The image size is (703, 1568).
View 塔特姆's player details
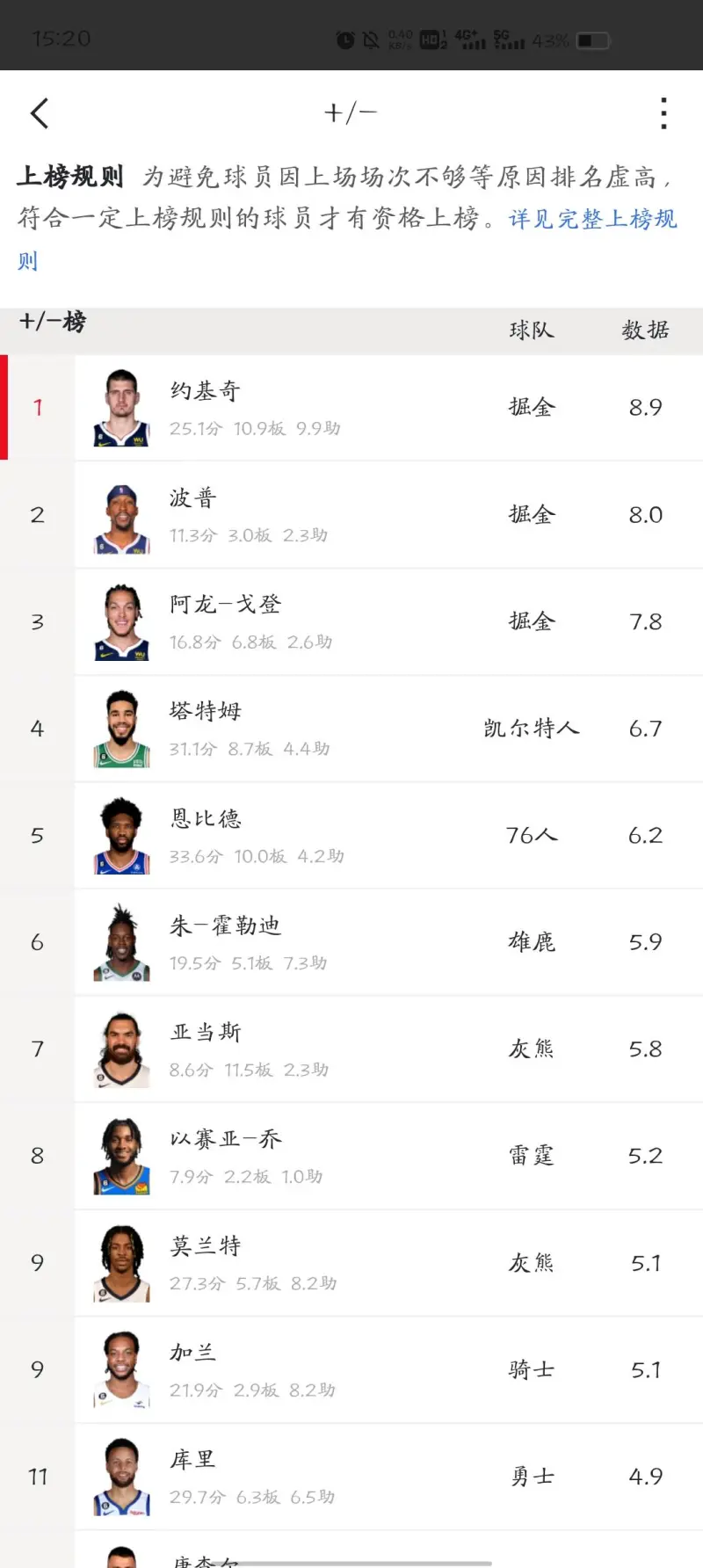(351, 729)
